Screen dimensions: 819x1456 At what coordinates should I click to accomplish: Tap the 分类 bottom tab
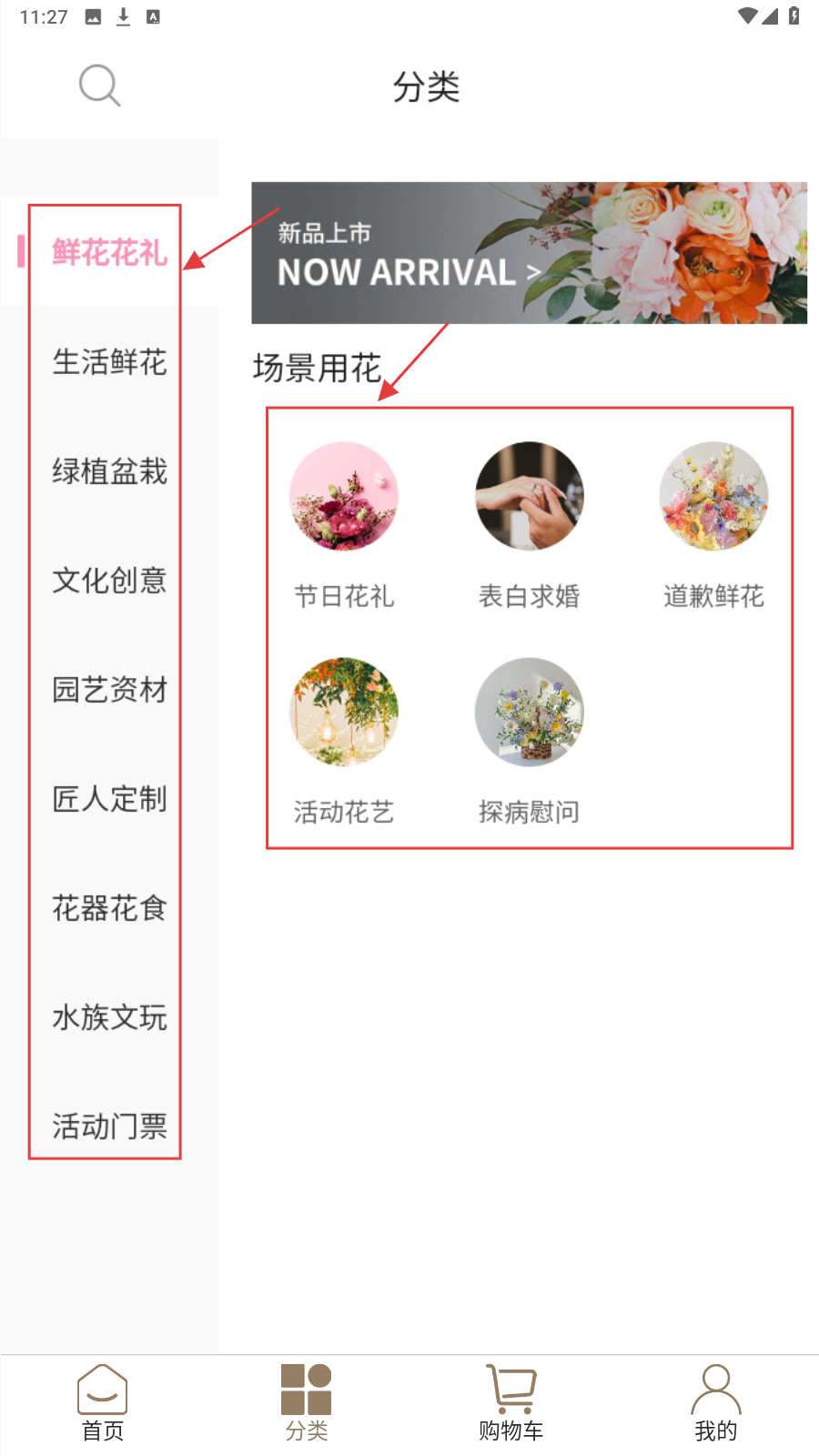point(307,1403)
